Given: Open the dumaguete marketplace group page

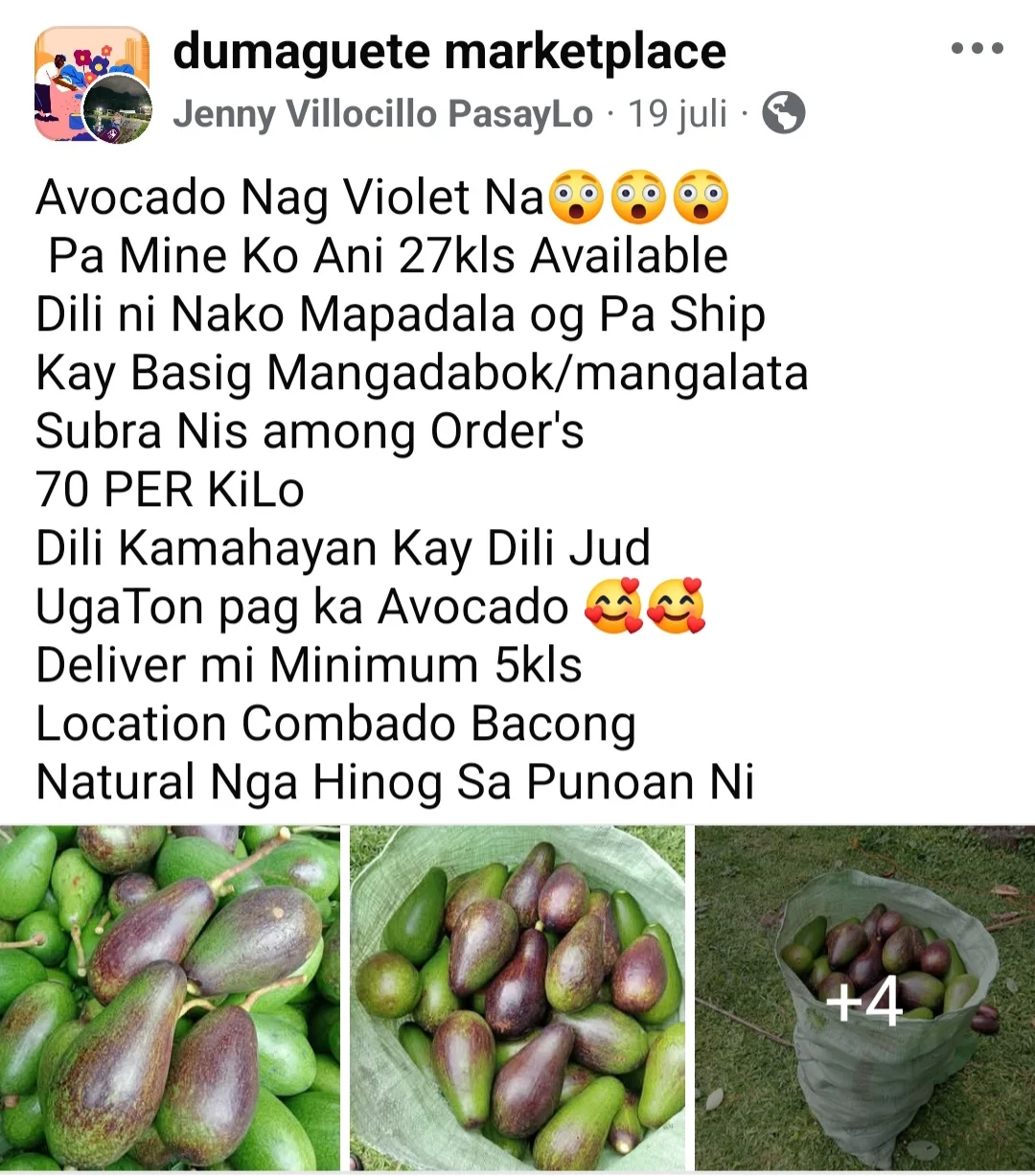Looking at the screenshot, I should [448, 52].
